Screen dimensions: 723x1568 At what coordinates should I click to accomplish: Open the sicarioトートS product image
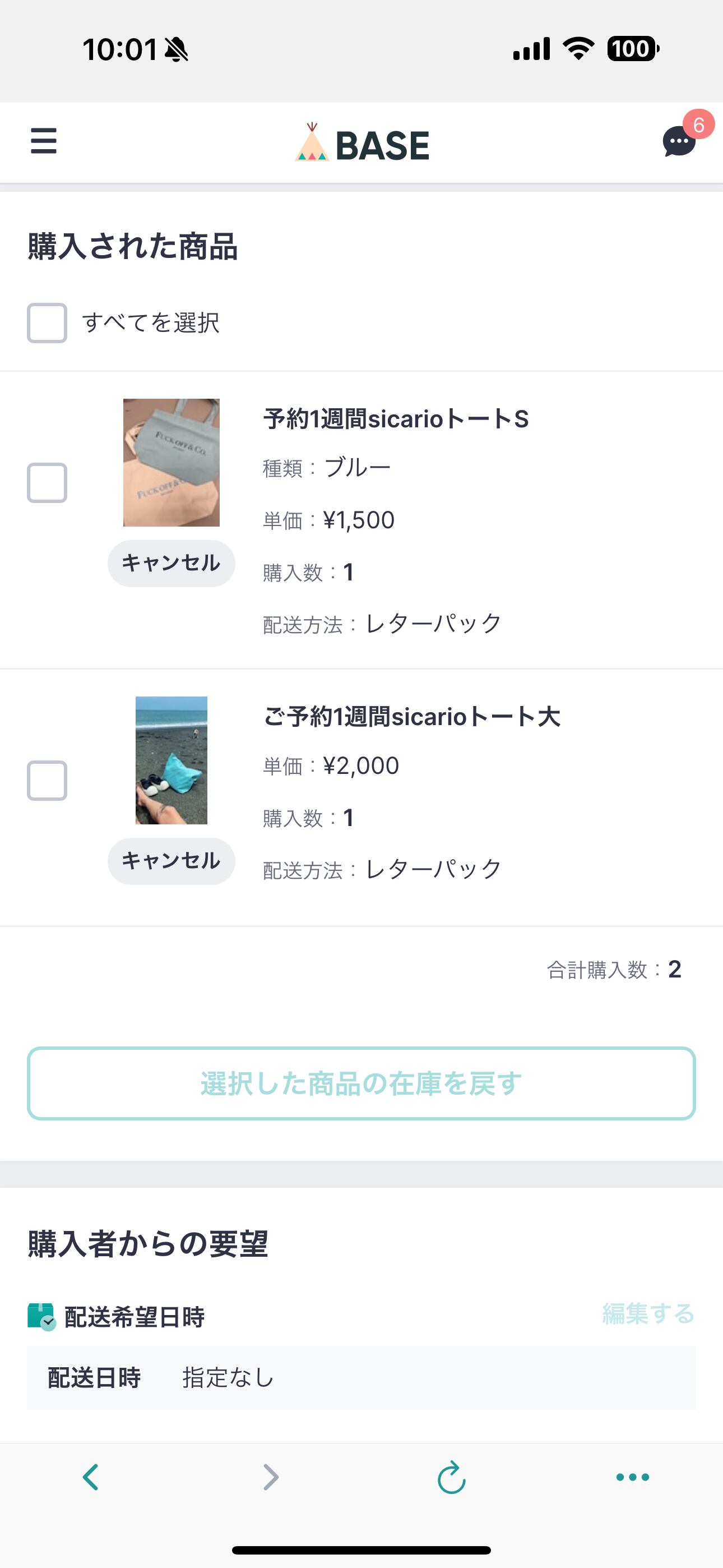(171, 463)
